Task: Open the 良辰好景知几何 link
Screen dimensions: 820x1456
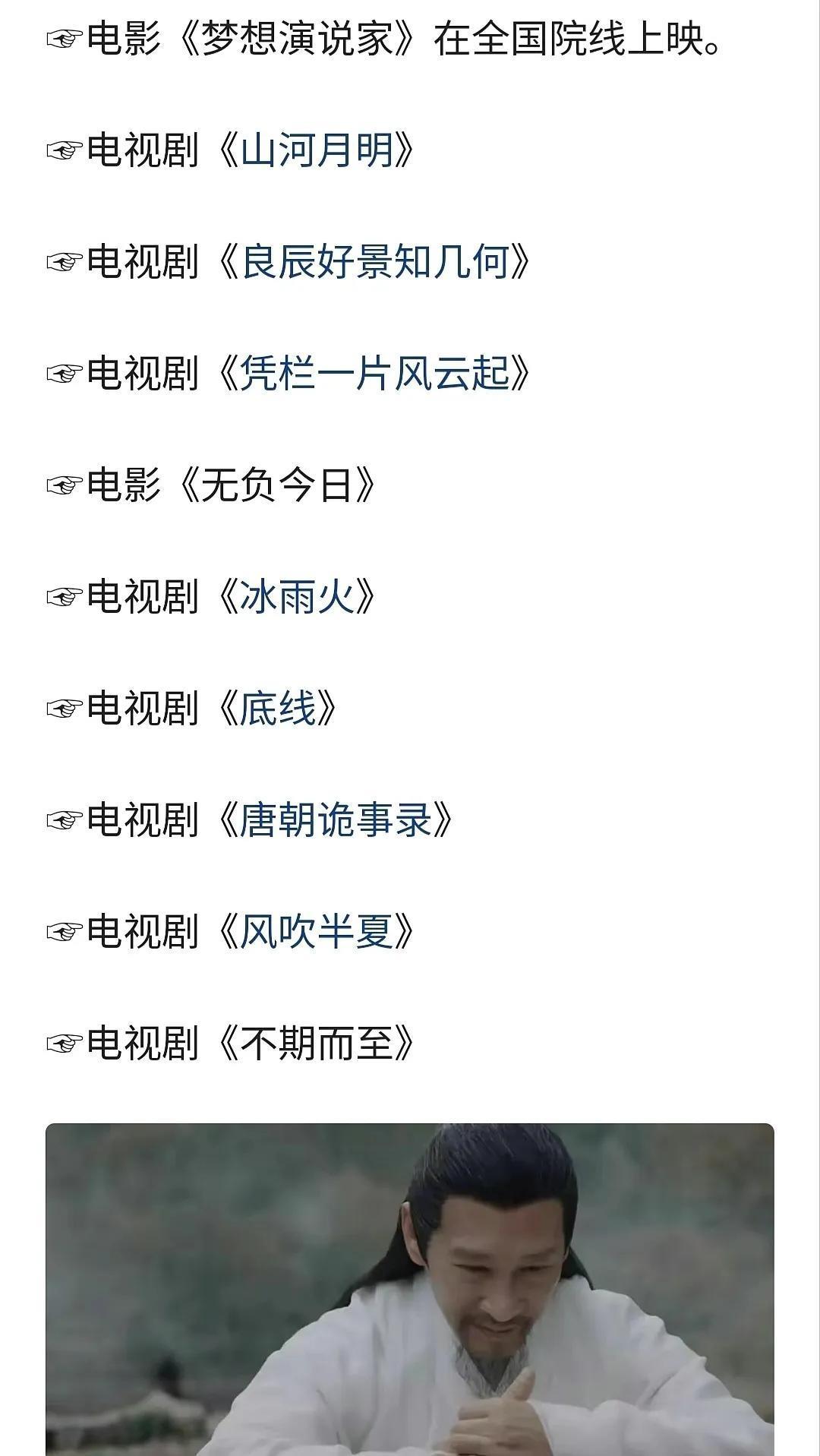Action: click(x=374, y=261)
